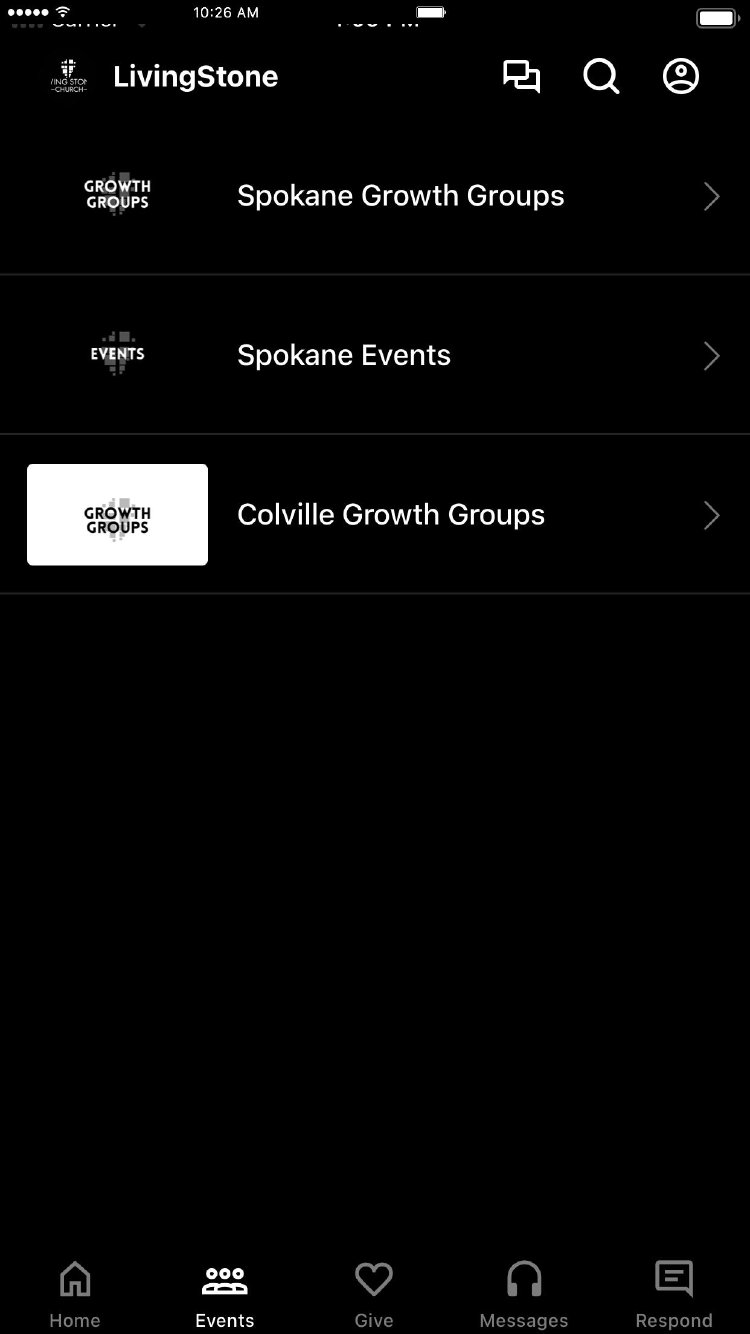Open Spokane Growth Groups
The image size is (750, 1334).
[400, 196]
